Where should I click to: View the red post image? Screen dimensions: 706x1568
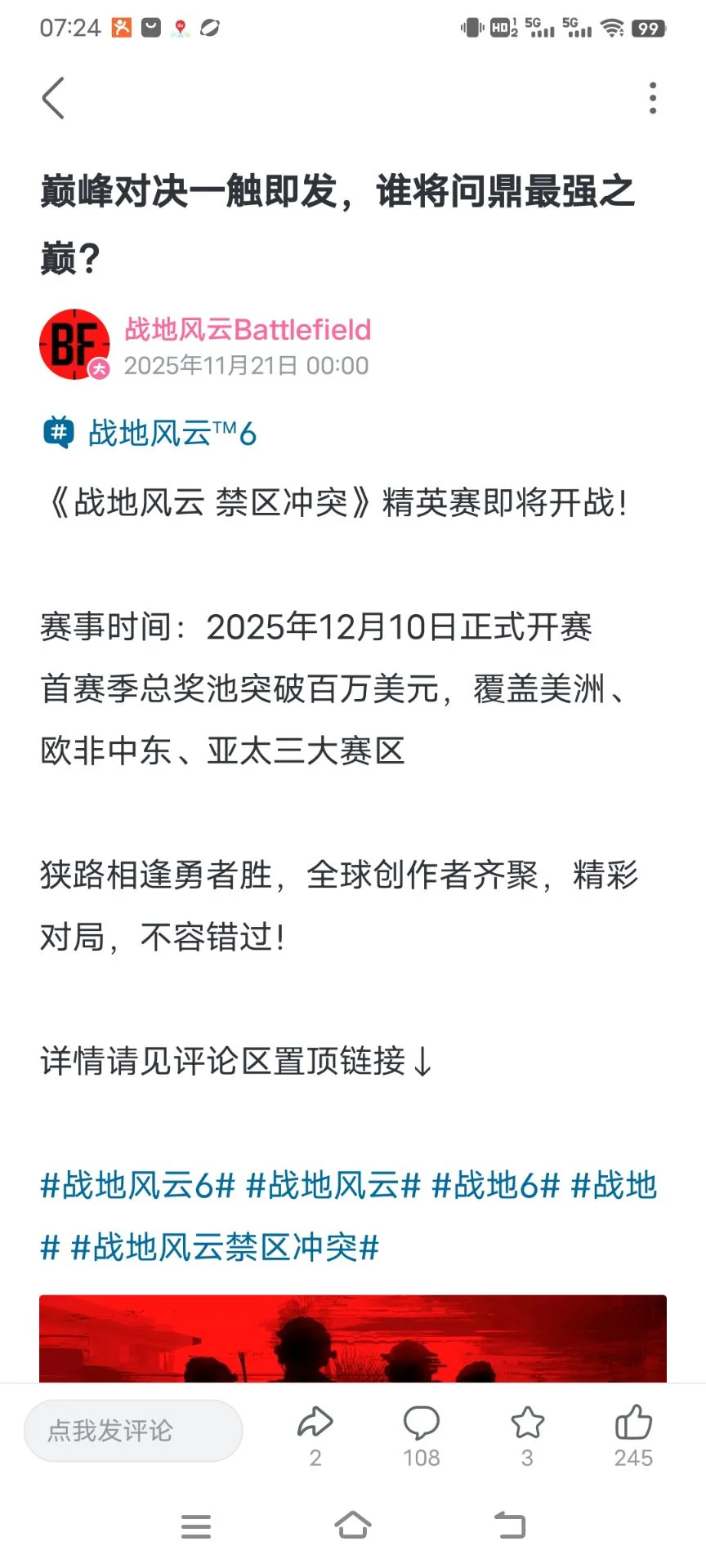(x=353, y=1338)
